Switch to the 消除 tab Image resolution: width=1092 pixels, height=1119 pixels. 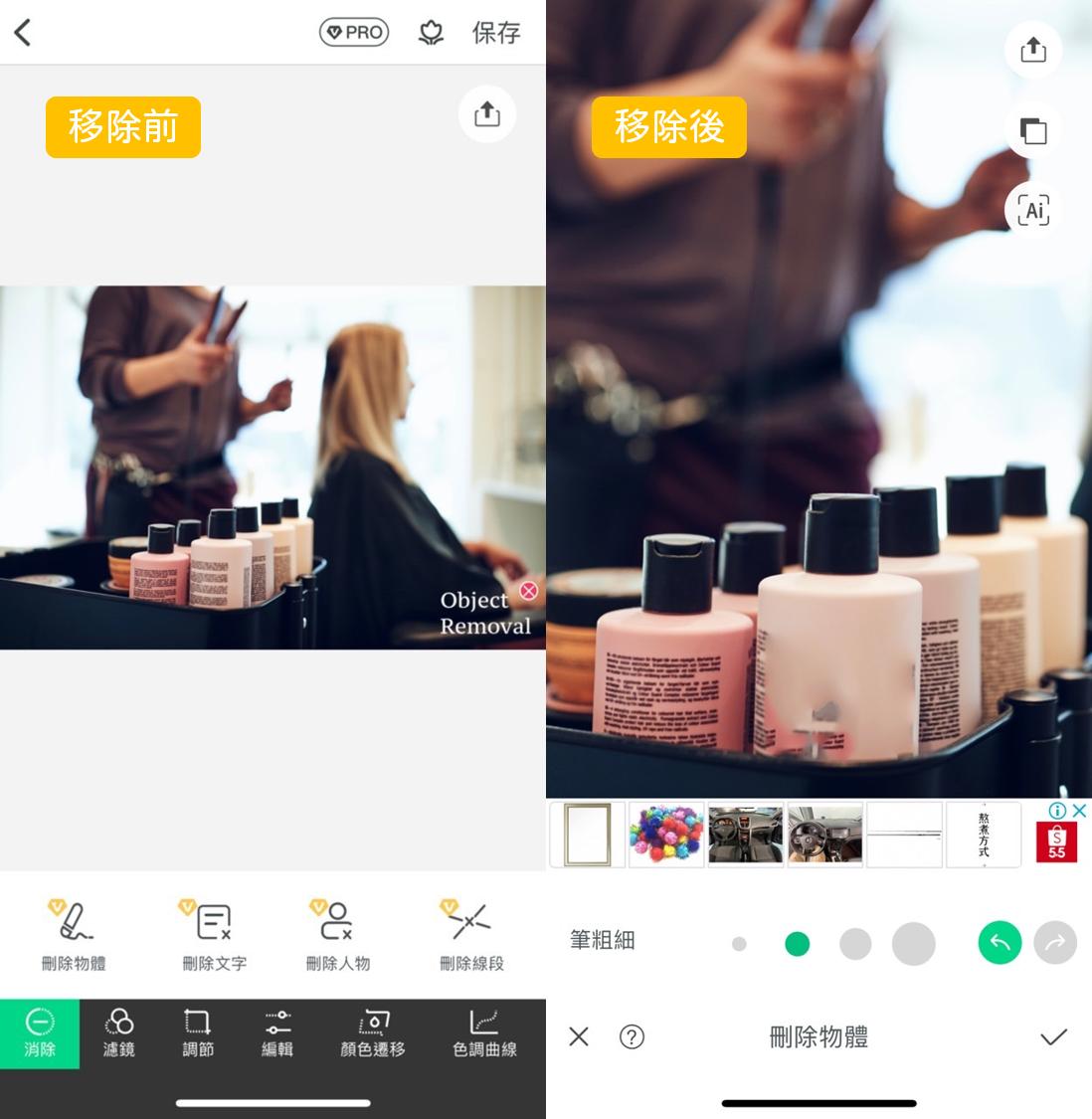(x=40, y=1033)
